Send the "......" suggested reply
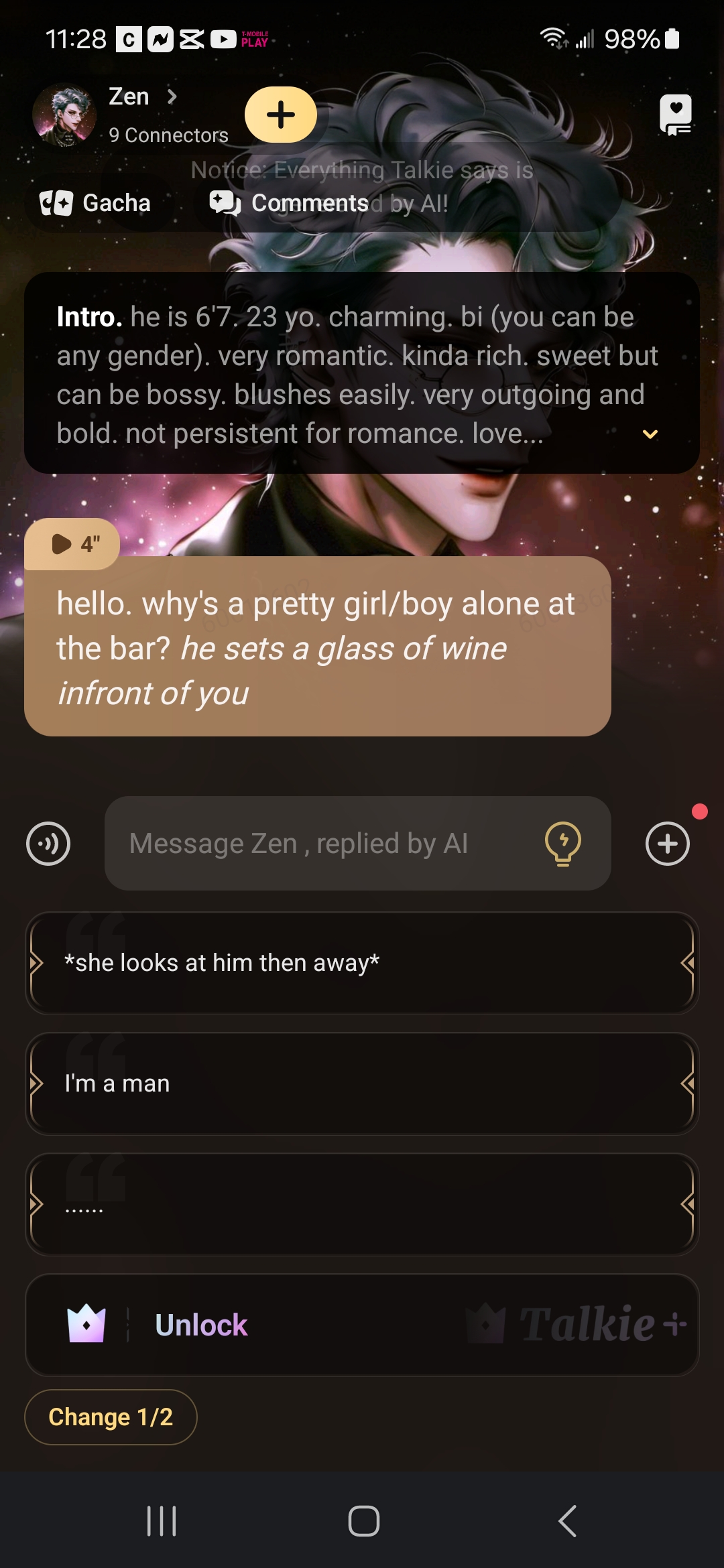 click(x=362, y=1204)
